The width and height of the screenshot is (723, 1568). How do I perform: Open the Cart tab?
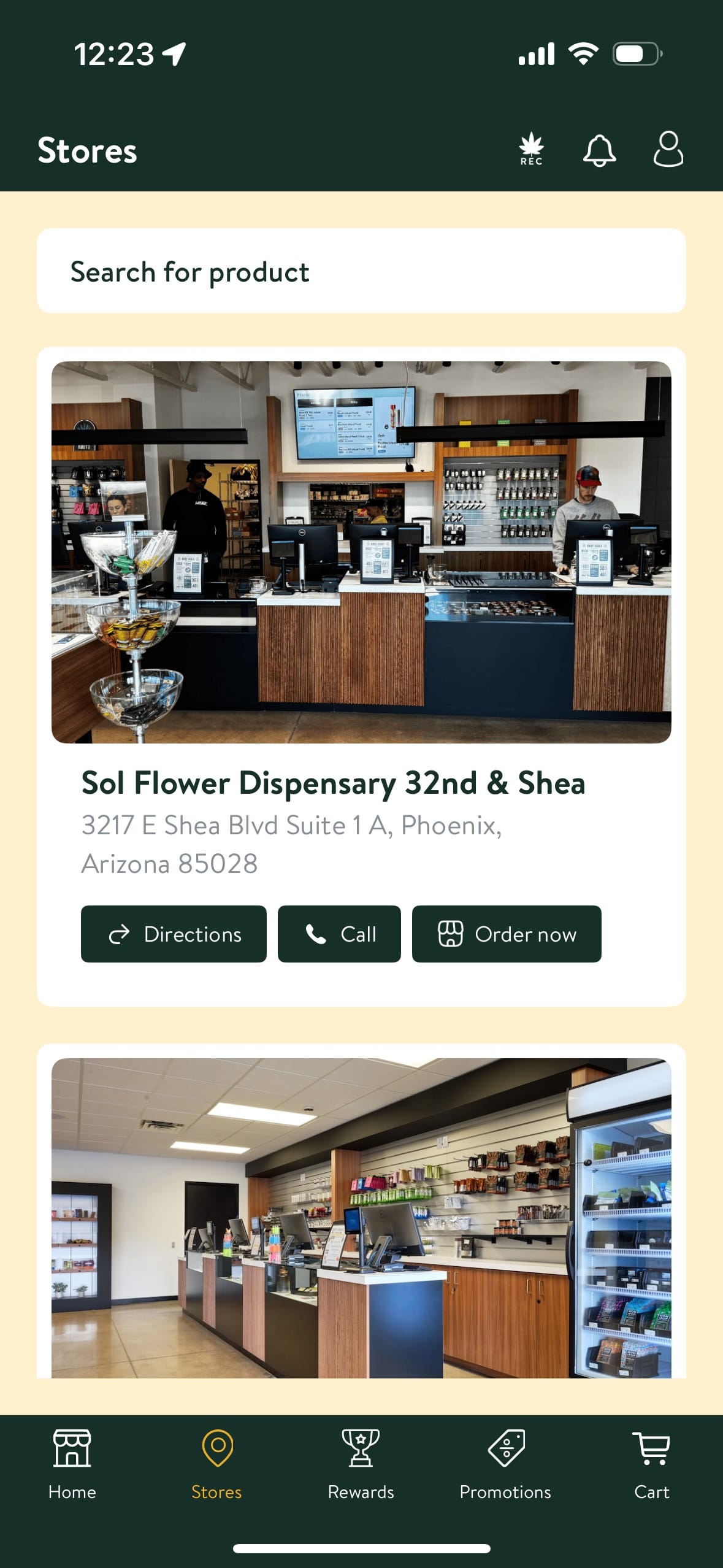pos(651,1464)
